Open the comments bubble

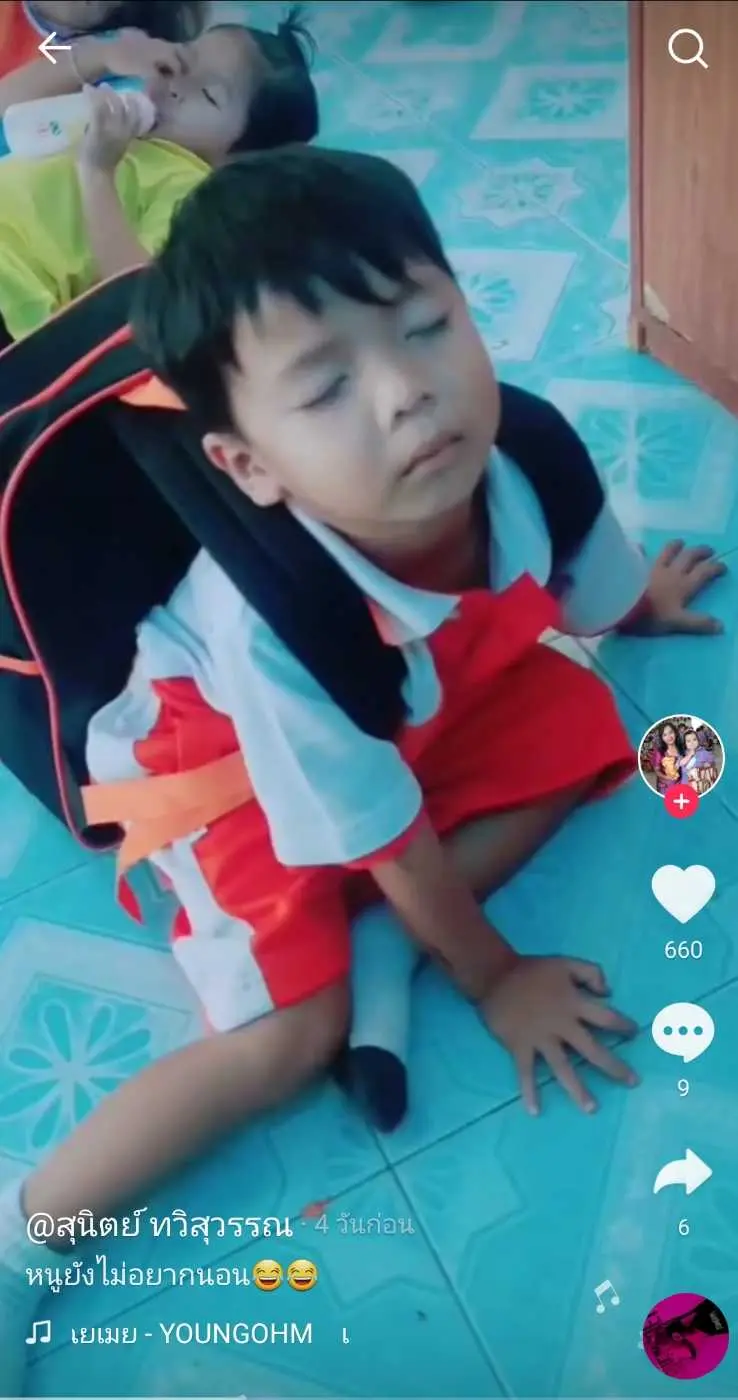click(683, 1033)
